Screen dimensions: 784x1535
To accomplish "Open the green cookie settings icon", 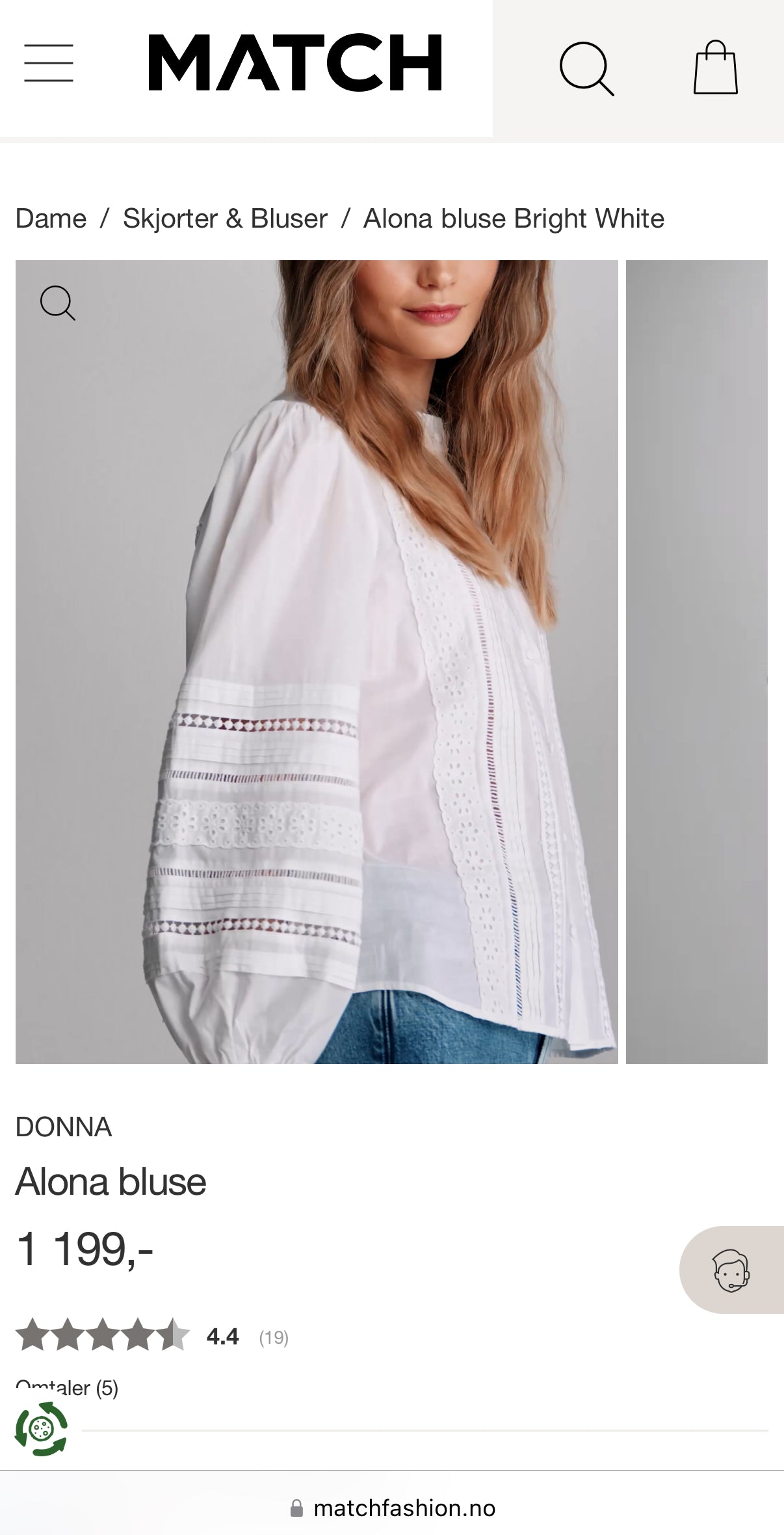I will pyautogui.click(x=41, y=1428).
